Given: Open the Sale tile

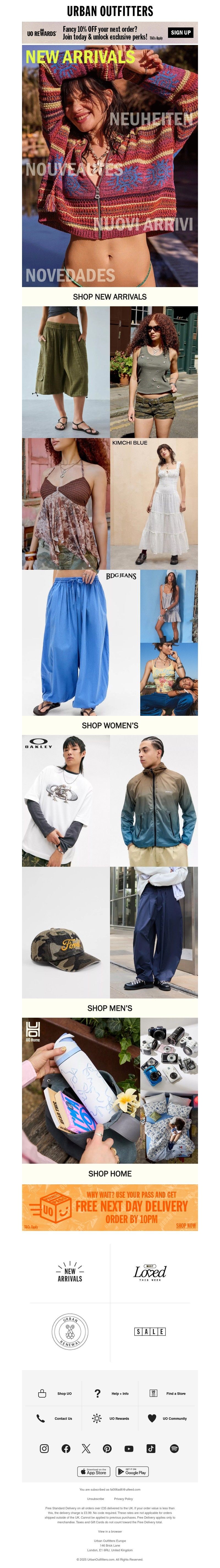Looking at the screenshot, I should click(150, 1331).
